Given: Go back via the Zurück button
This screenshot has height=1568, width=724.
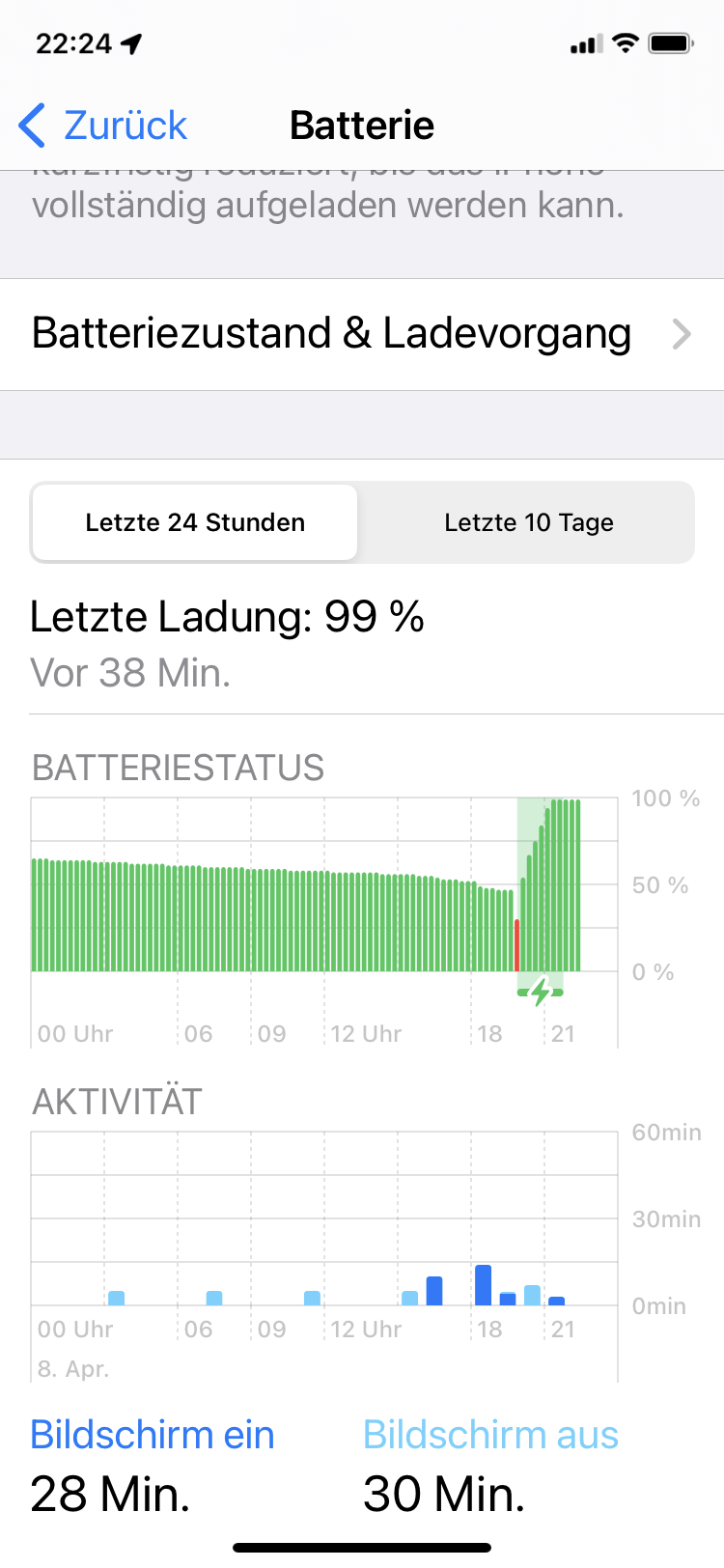Looking at the screenshot, I should [x=104, y=126].
